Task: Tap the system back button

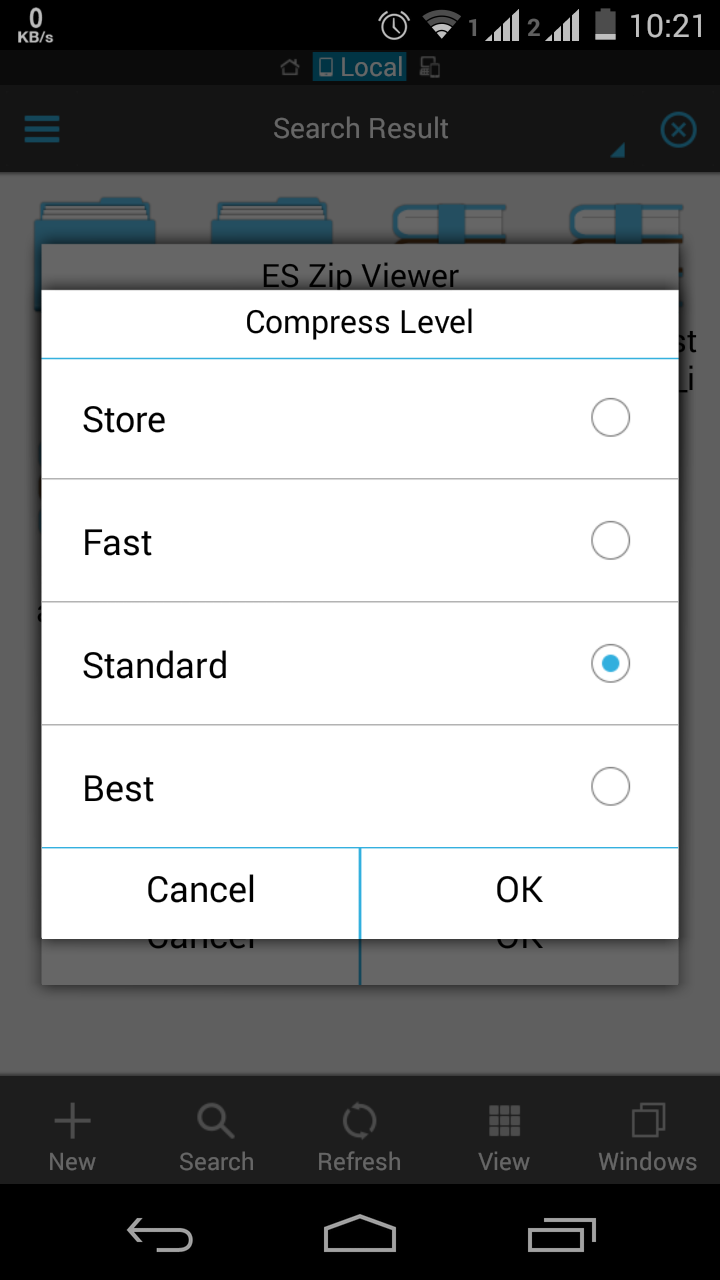Action: click(x=160, y=1235)
